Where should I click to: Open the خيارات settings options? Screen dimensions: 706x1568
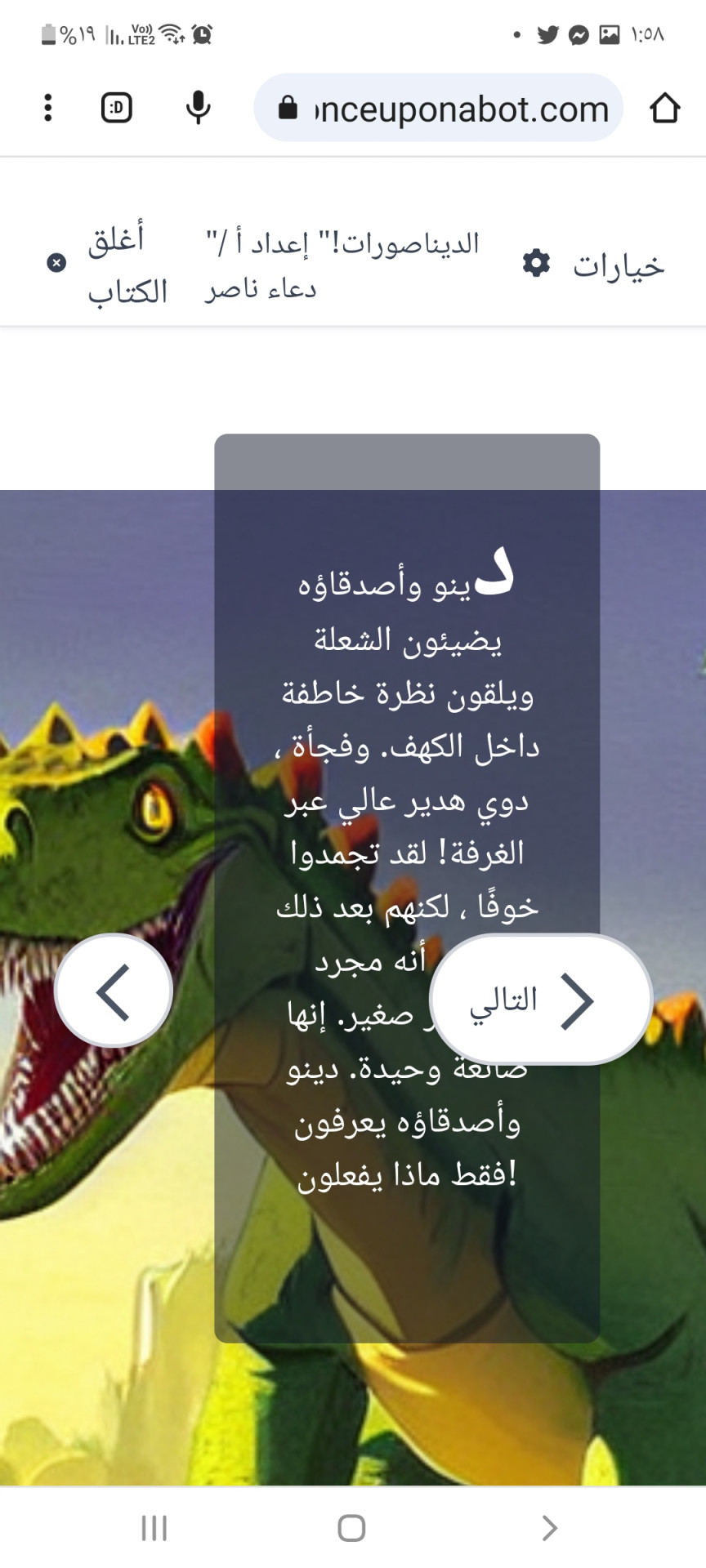click(x=594, y=265)
